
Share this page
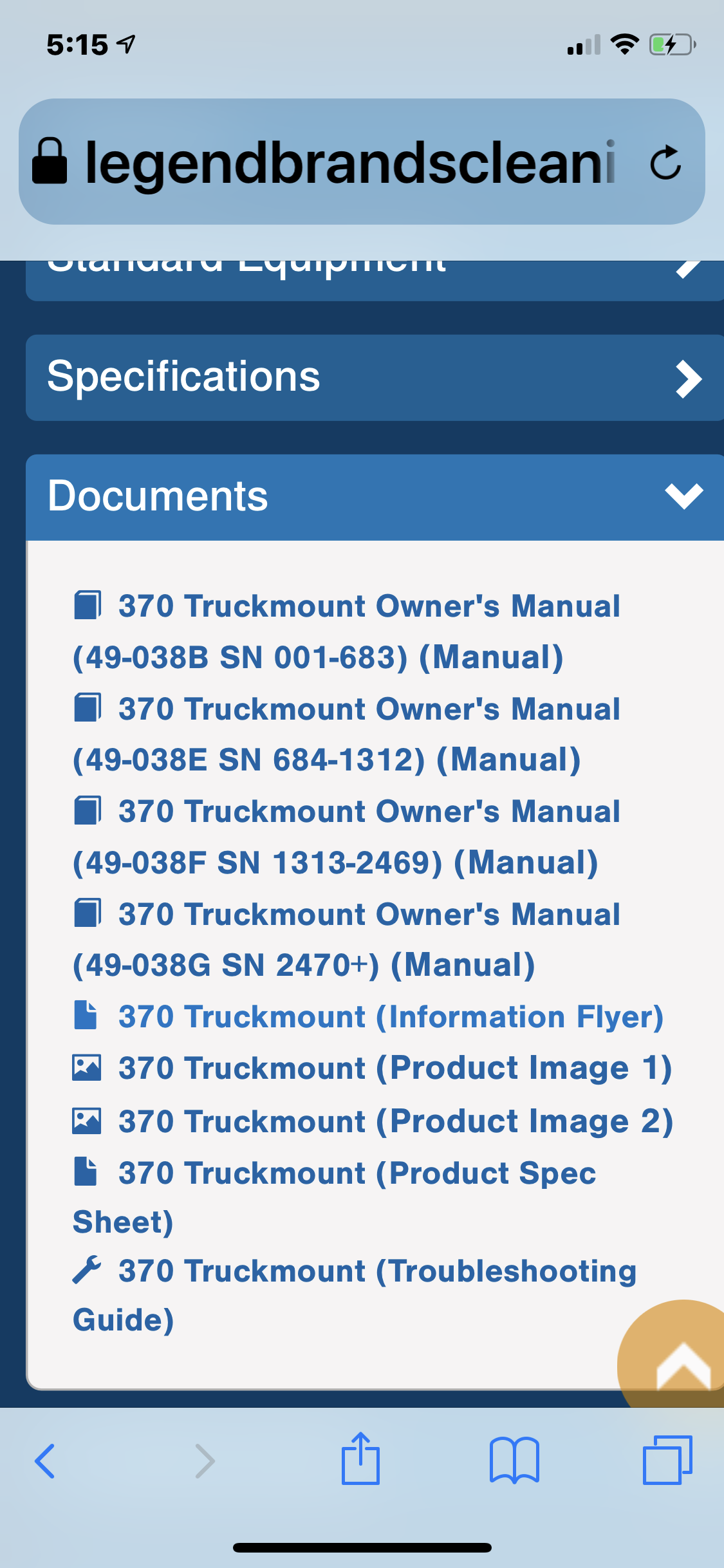click(360, 1460)
